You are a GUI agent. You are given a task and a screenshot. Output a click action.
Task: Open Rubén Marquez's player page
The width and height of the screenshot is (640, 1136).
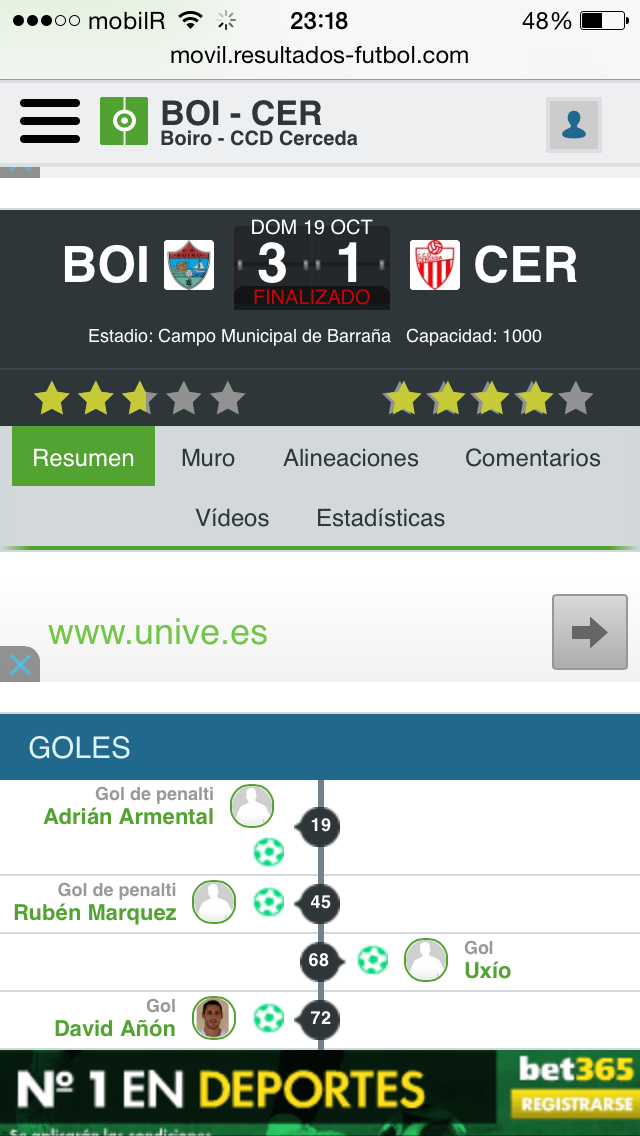[x=95, y=912]
